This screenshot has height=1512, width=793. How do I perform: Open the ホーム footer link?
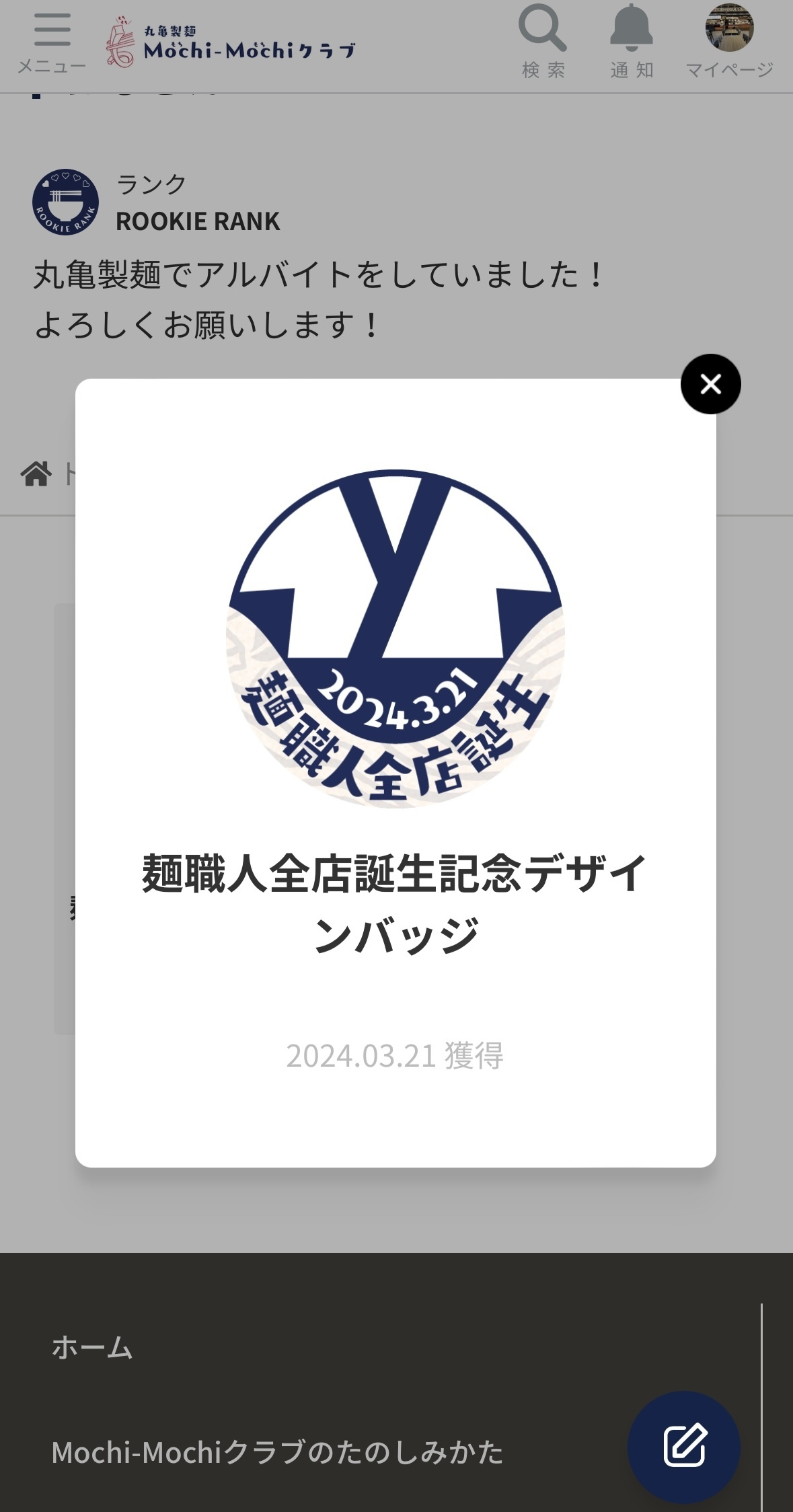tap(92, 1347)
